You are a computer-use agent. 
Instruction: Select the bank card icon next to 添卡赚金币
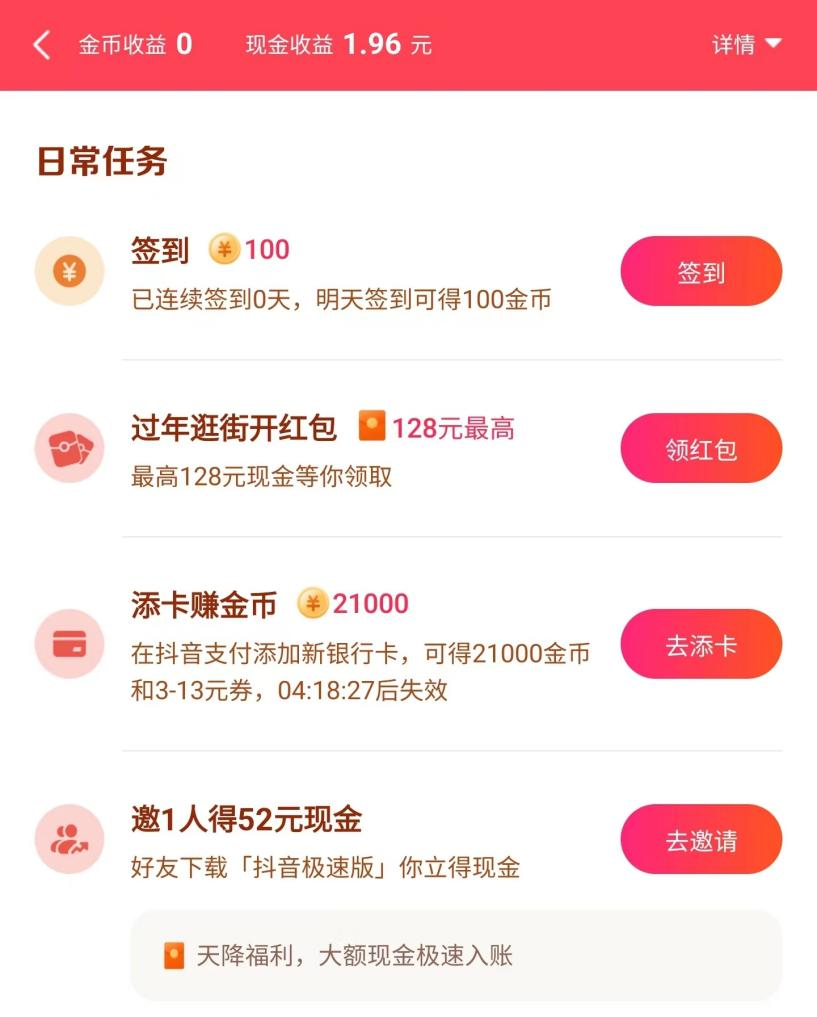coord(69,644)
